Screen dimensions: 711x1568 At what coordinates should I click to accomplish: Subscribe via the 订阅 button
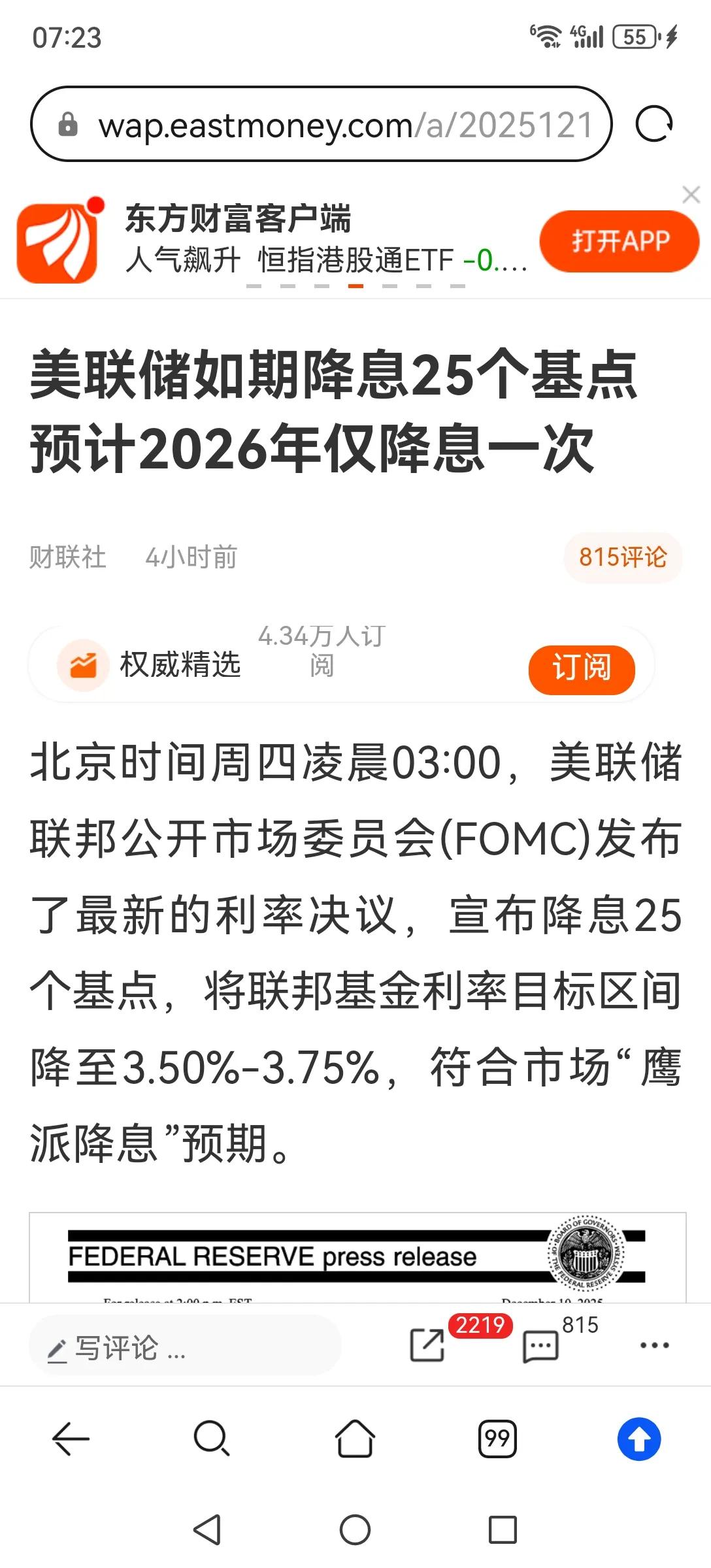click(582, 668)
